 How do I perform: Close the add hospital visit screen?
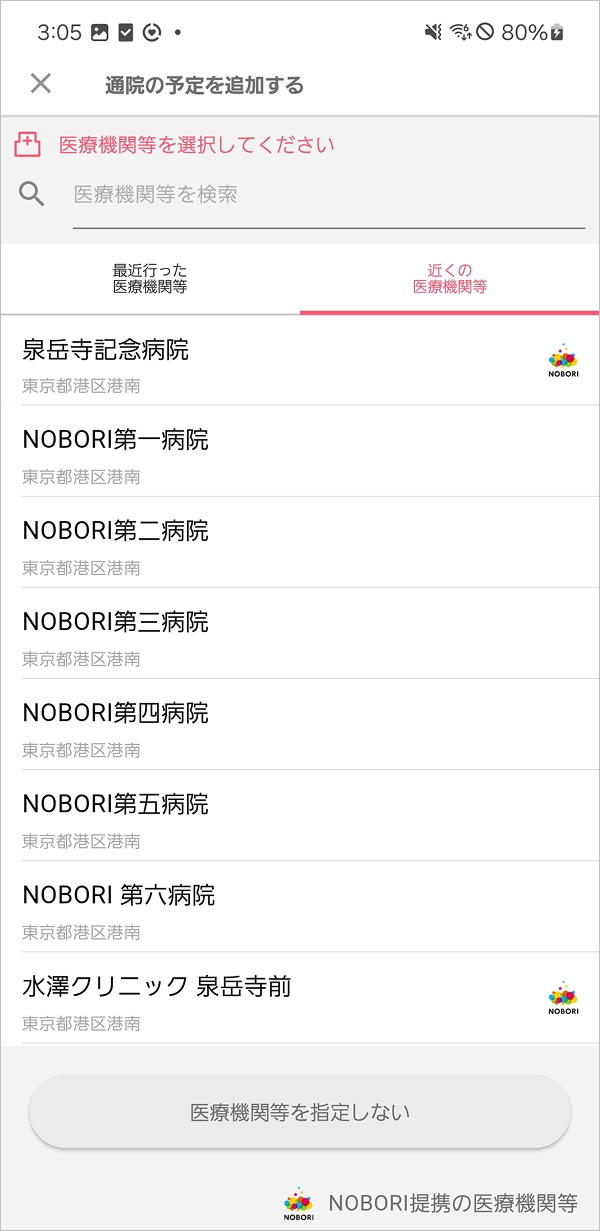coord(41,84)
